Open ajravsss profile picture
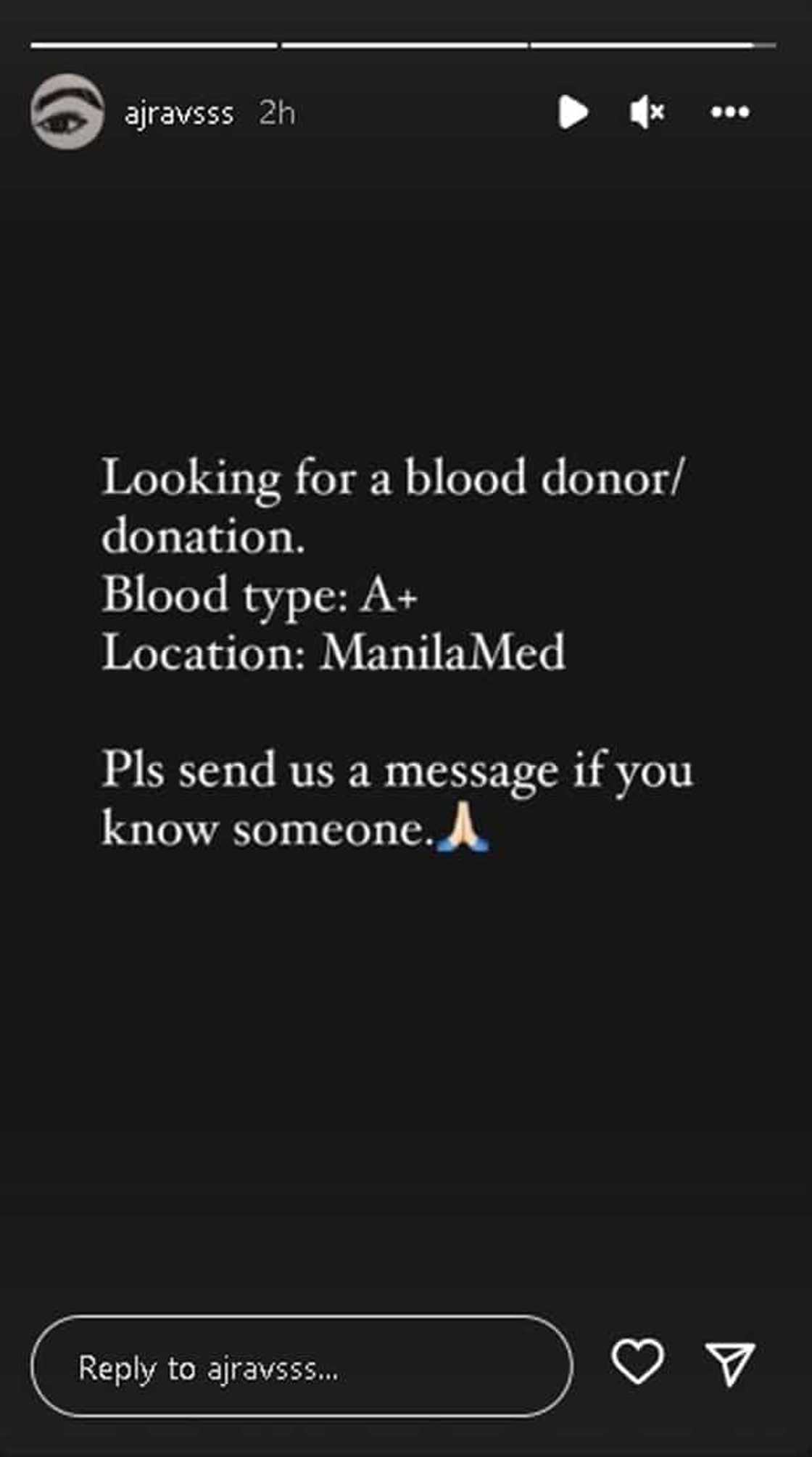The height and width of the screenshot is (1457, 812). tap(67, 112)
